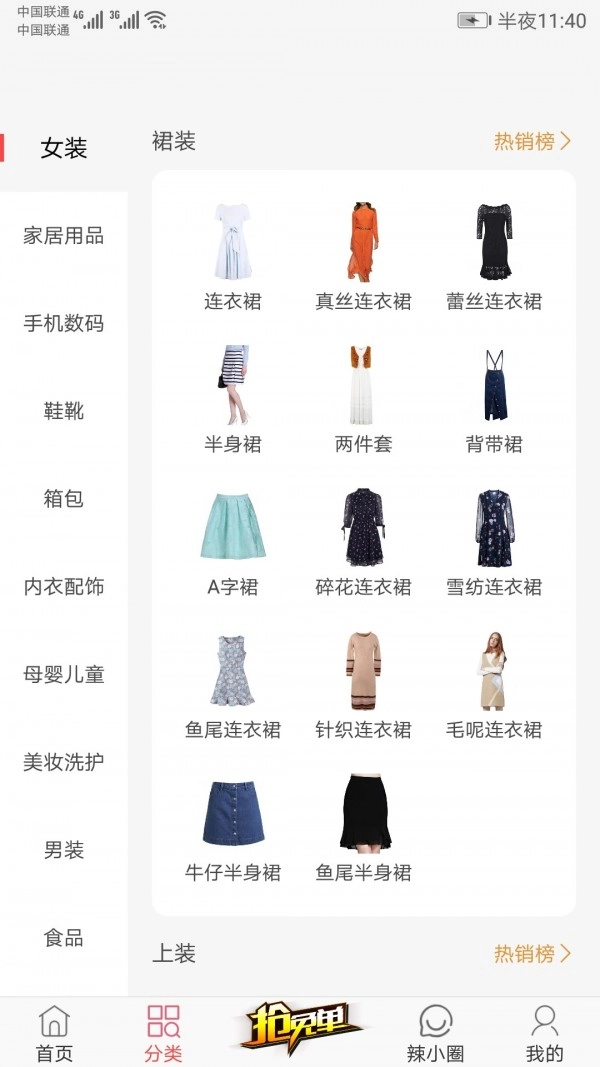Switch to 手机数码 category
The height and width of the screenshot is (1067, 600).
pyautogui.click(x=63, y=323)
